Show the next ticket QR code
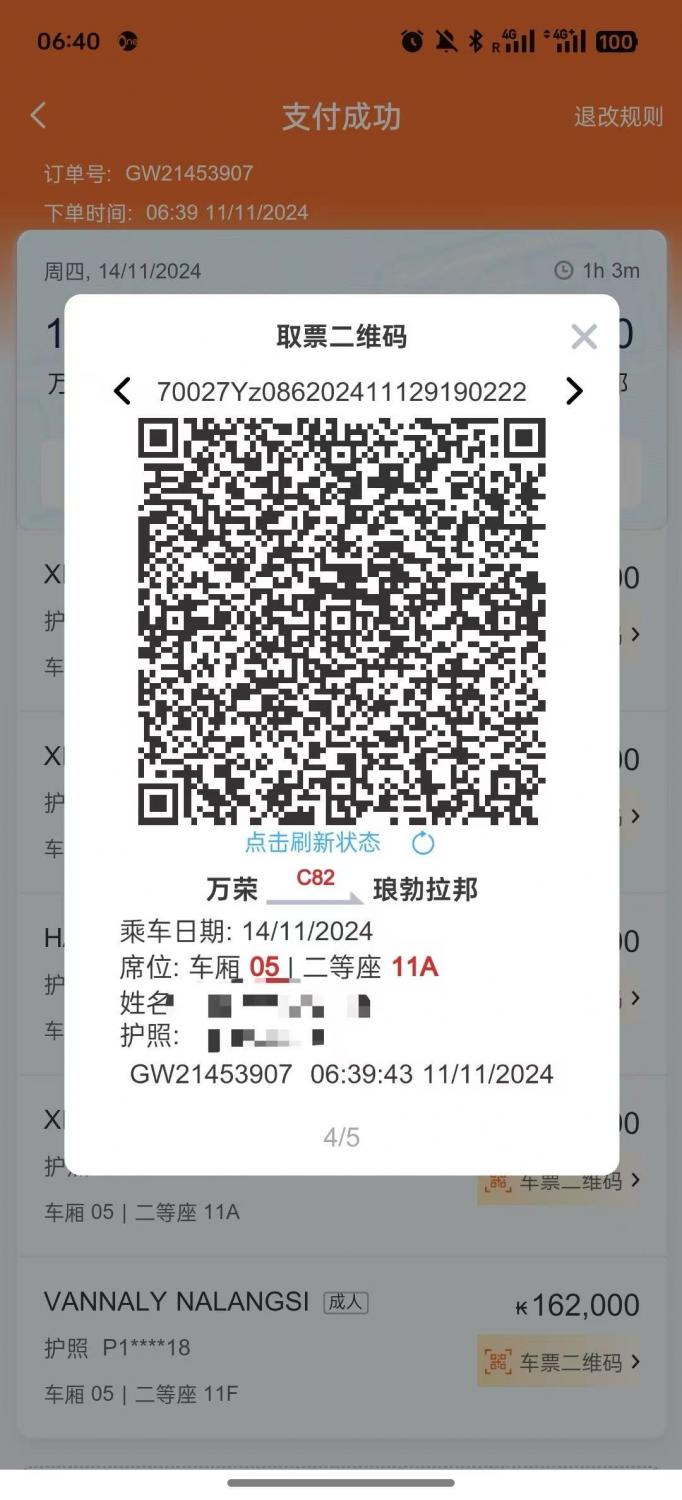The image size is (682, 1500). pyautogui.click(x=574, y=391)
